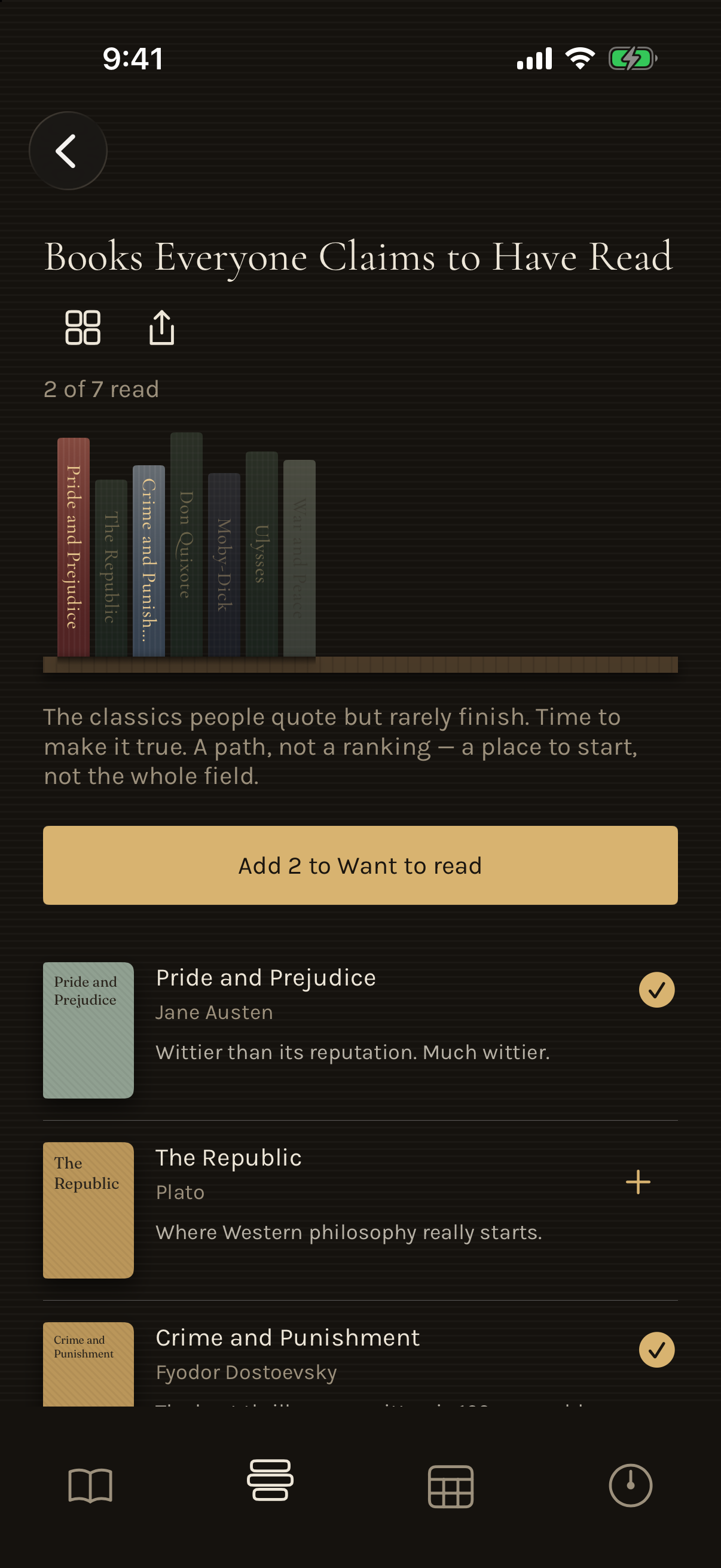The height and width of the screenshot is (1568, 721).
Task: Switch to grid view layout
Action: (x=83, y=328)
